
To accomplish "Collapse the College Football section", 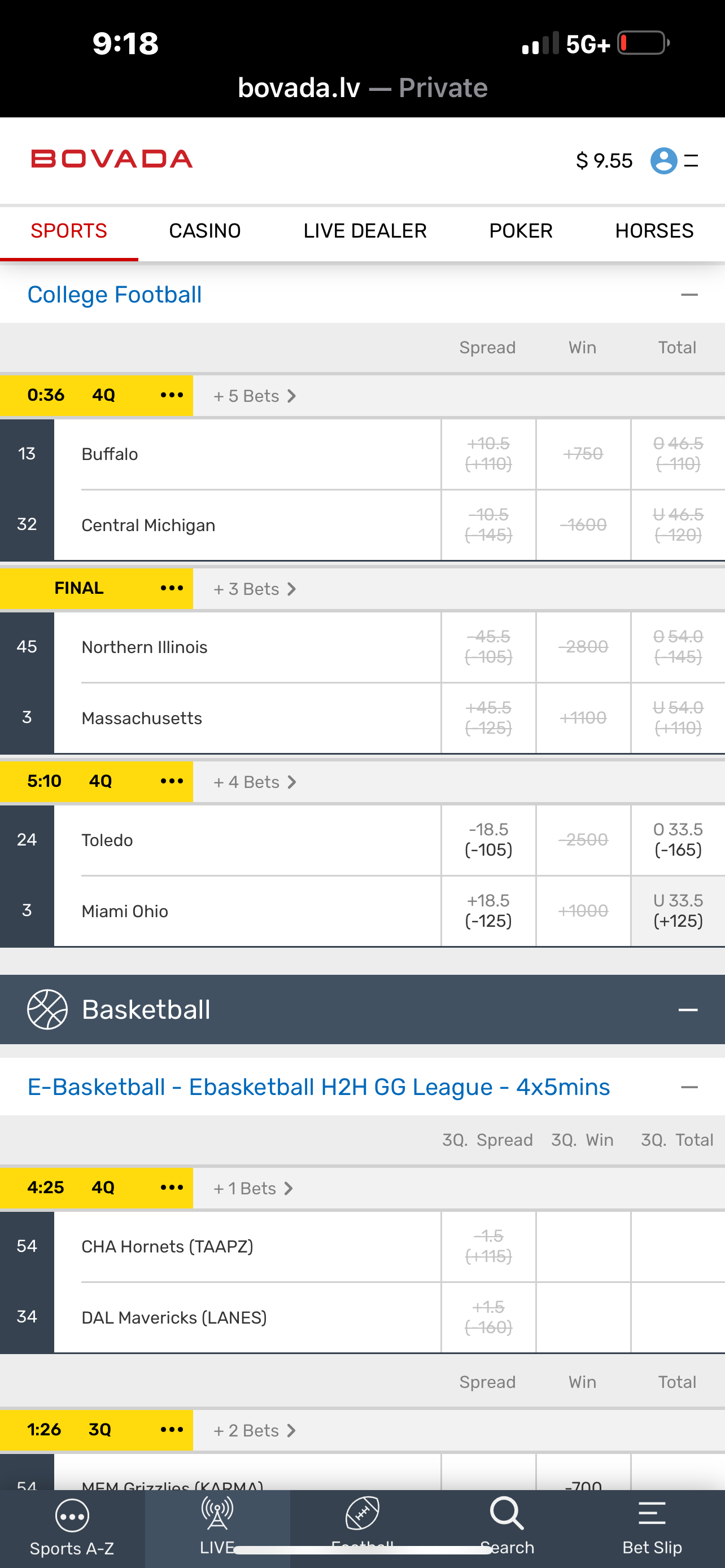I will [688, 295].
